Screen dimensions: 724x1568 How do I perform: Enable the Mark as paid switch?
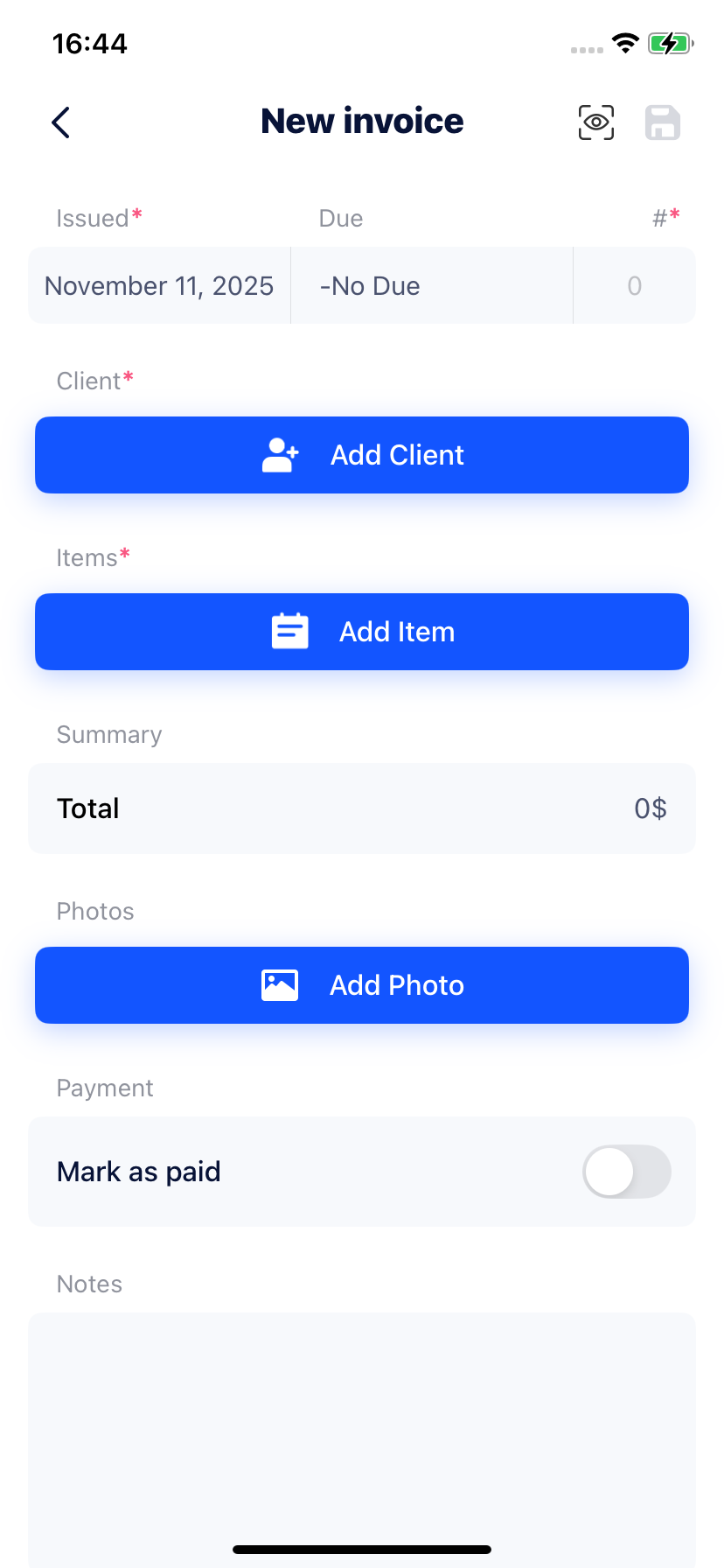tap(626, 1172)
